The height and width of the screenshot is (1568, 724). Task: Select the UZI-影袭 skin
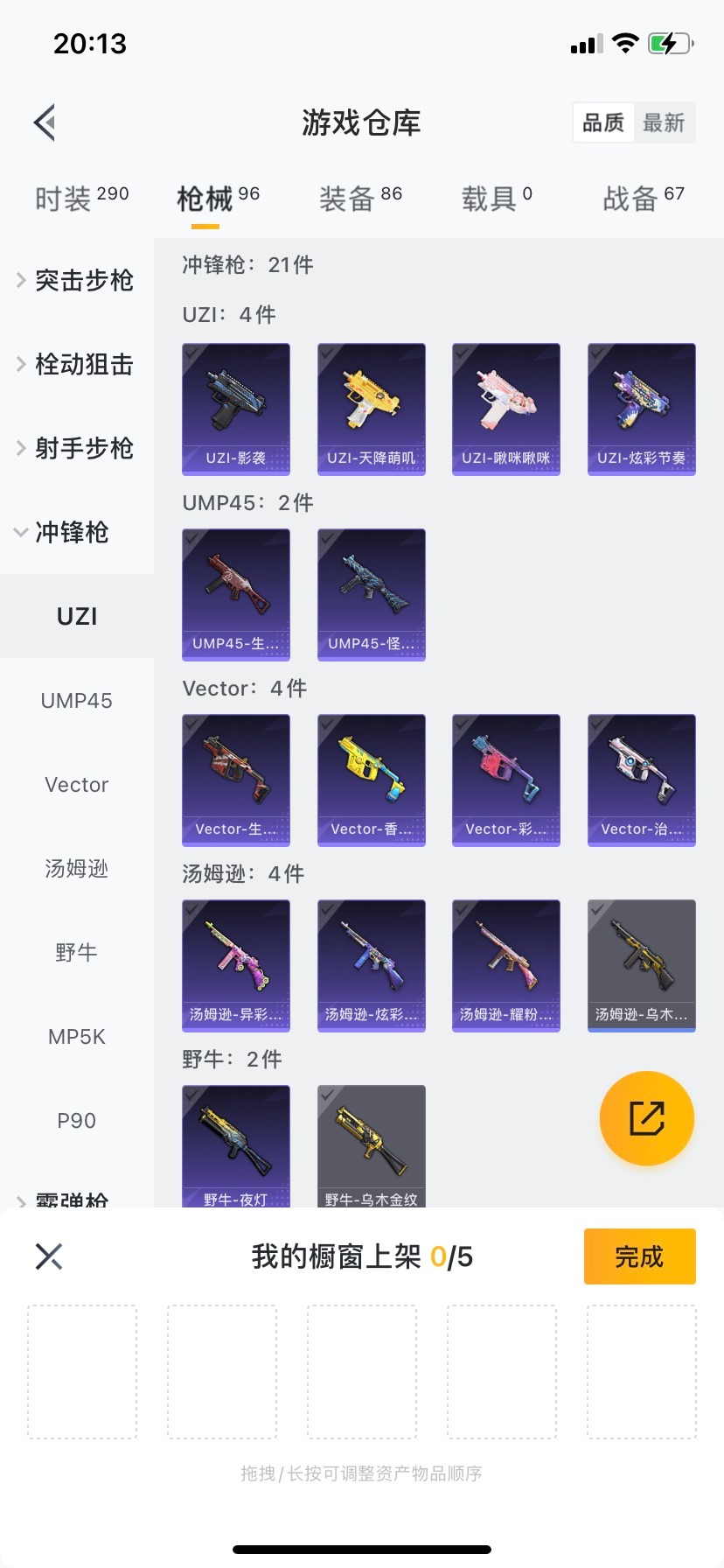click(236, 409)
